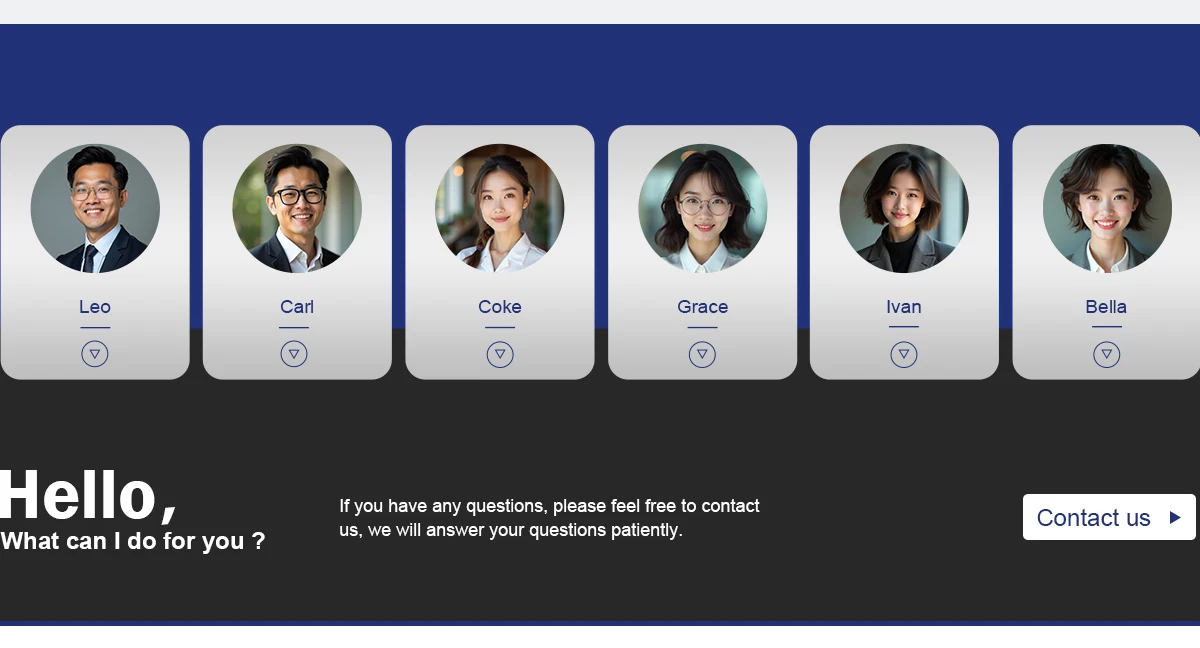This screenshot has width=1200, height=648.
Task: Open Grace's profile photo
Action: click(703, 208)
